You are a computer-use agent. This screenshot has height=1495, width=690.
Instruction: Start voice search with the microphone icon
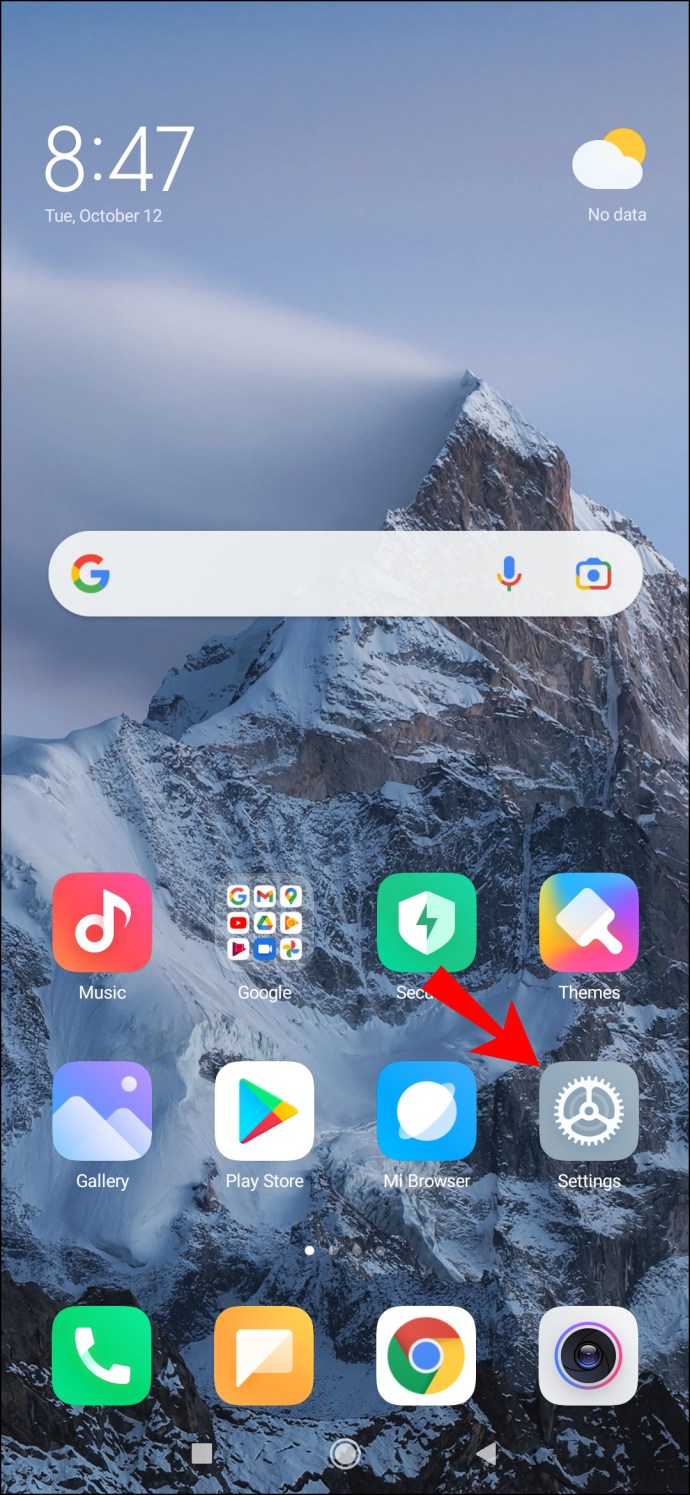(509, 574)
